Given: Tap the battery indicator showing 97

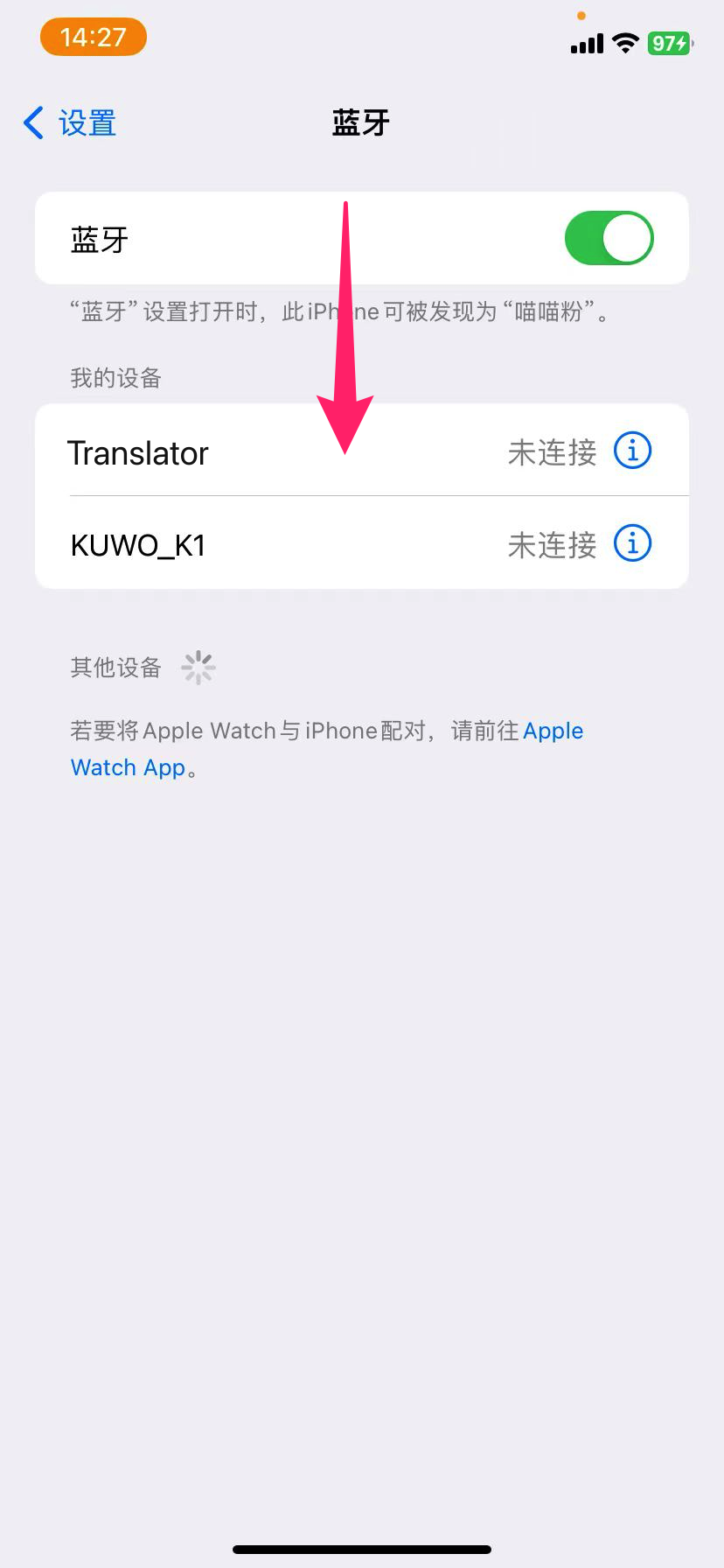Looking at the screenshot, I should 667,43.
